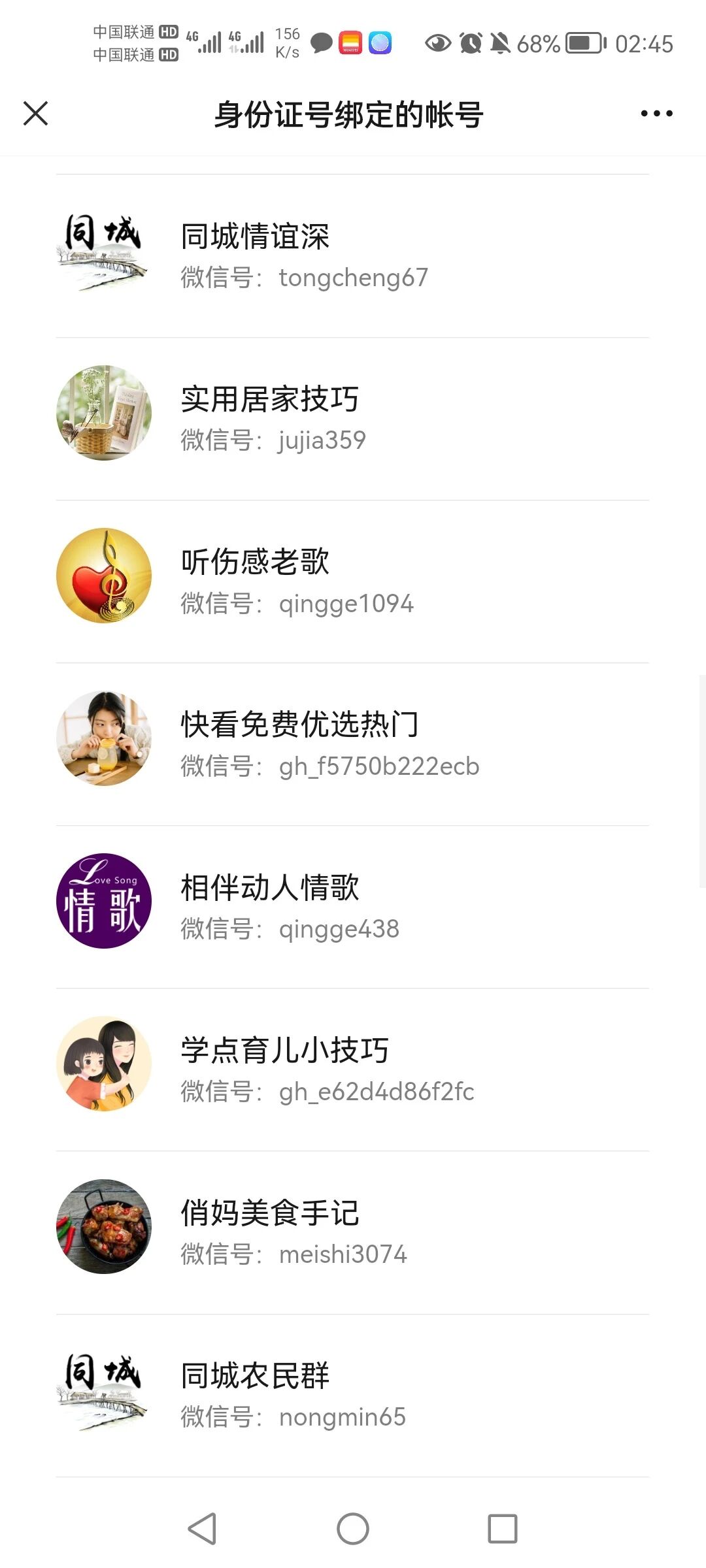View the 听伤感老歌 account
This screenshot has width=706, height=1568.
[352, 581]
